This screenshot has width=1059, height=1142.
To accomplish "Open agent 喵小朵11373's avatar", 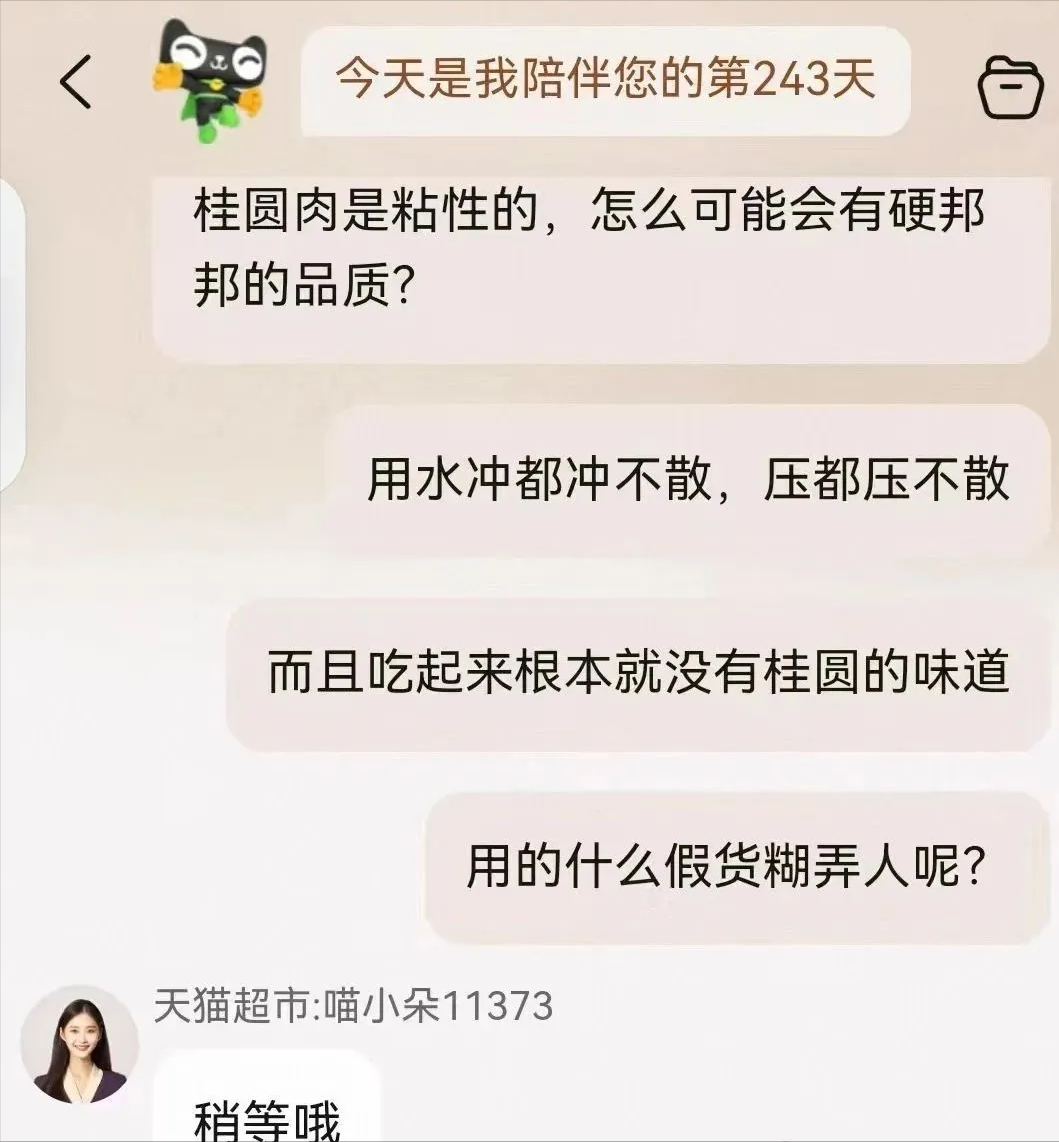I will tap(79, 1045).
